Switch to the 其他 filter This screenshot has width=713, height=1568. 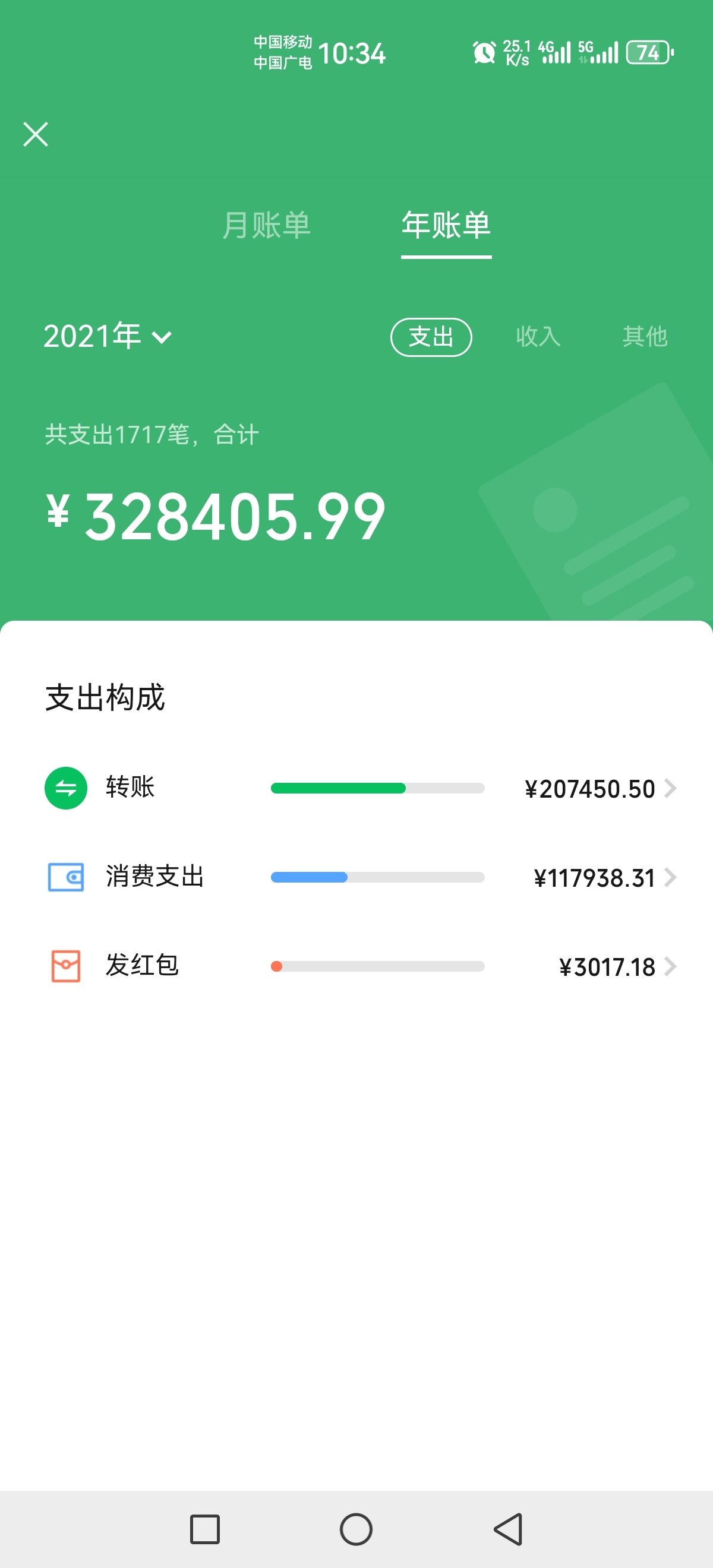click(x=645, y=336)
